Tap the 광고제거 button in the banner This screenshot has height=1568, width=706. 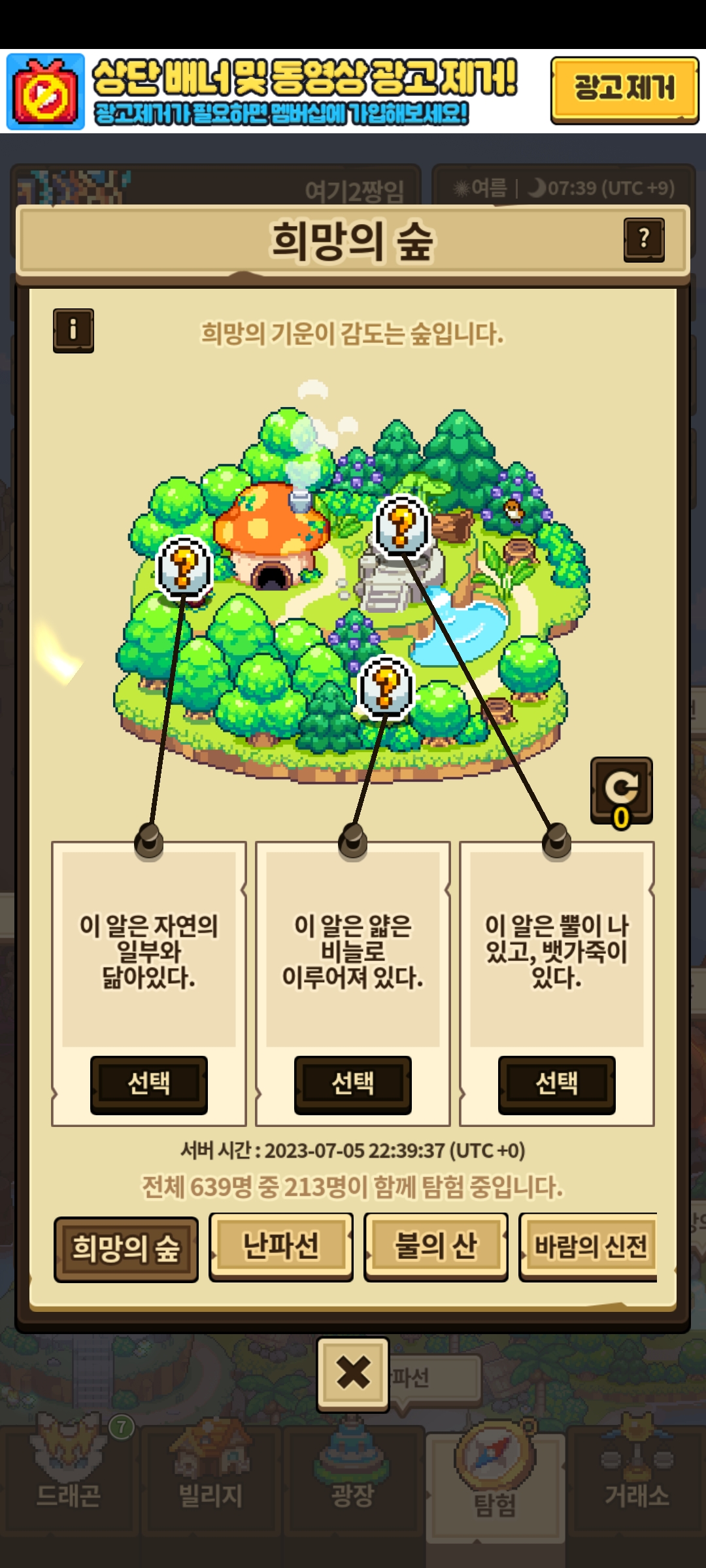coord(624,90)
